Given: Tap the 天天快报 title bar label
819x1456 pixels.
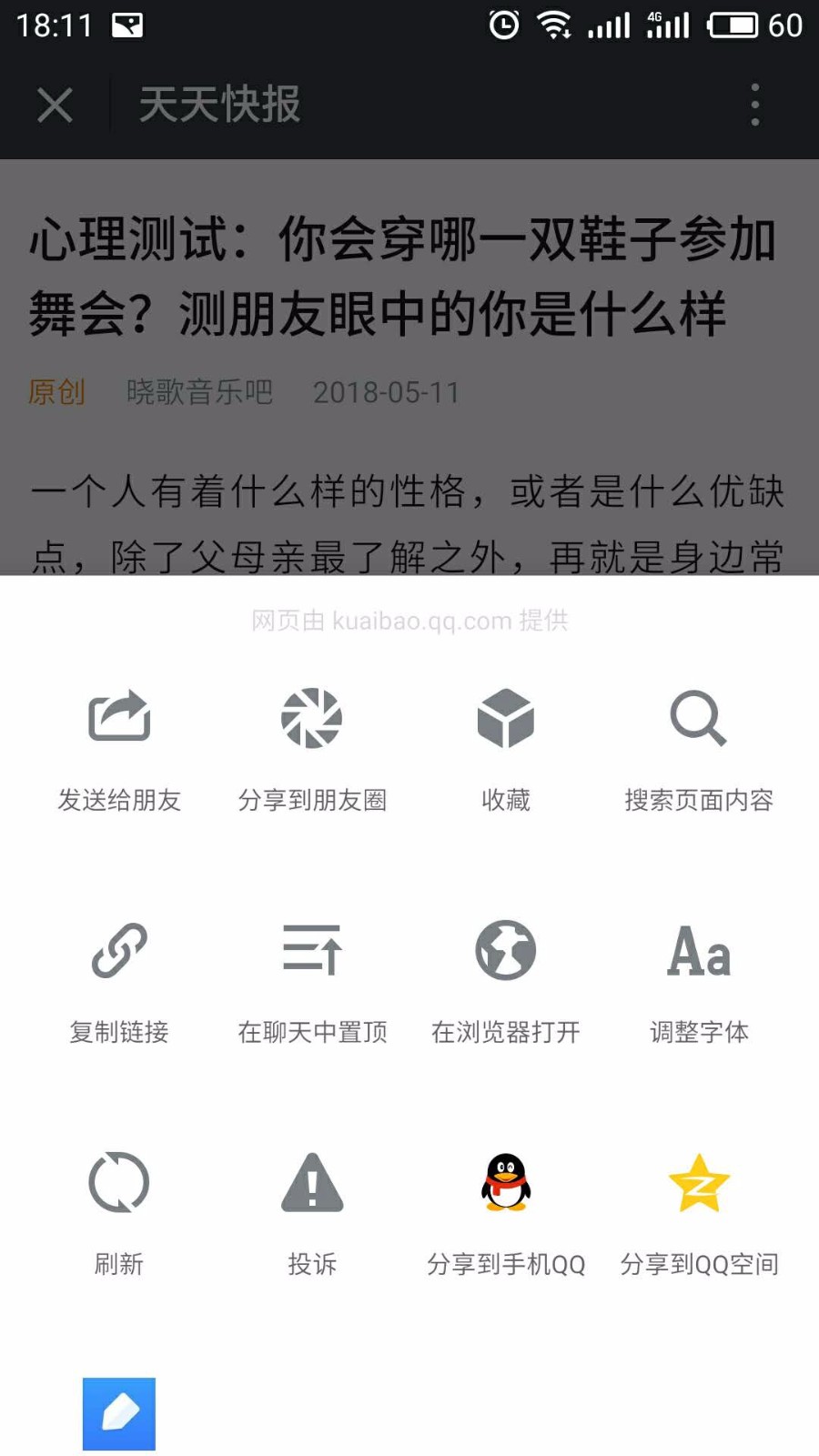Looking at the screenshot, I should [x=218, y=106].
